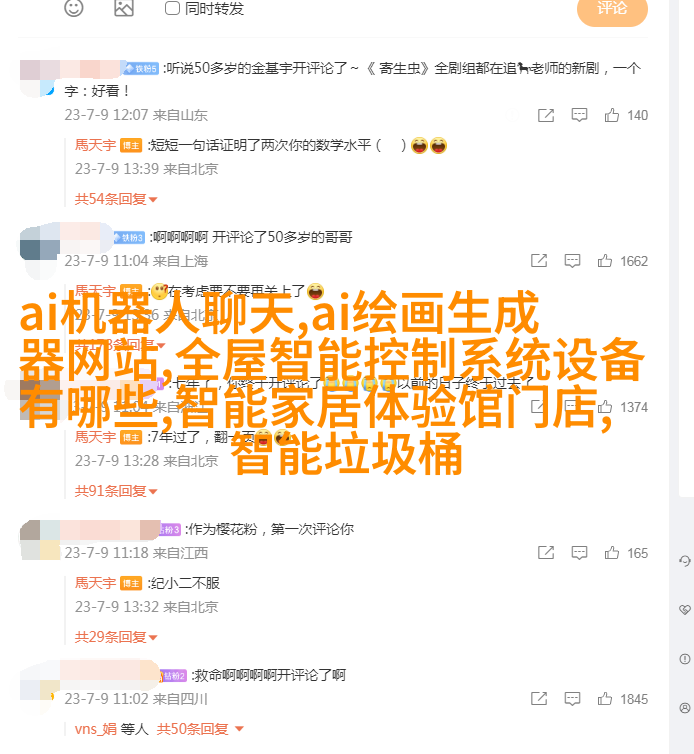Image resolution: width=694 pixels, height=754 pixels.
Task: Like the comment with 1662 likes
Action: click(x=605, y=261)
